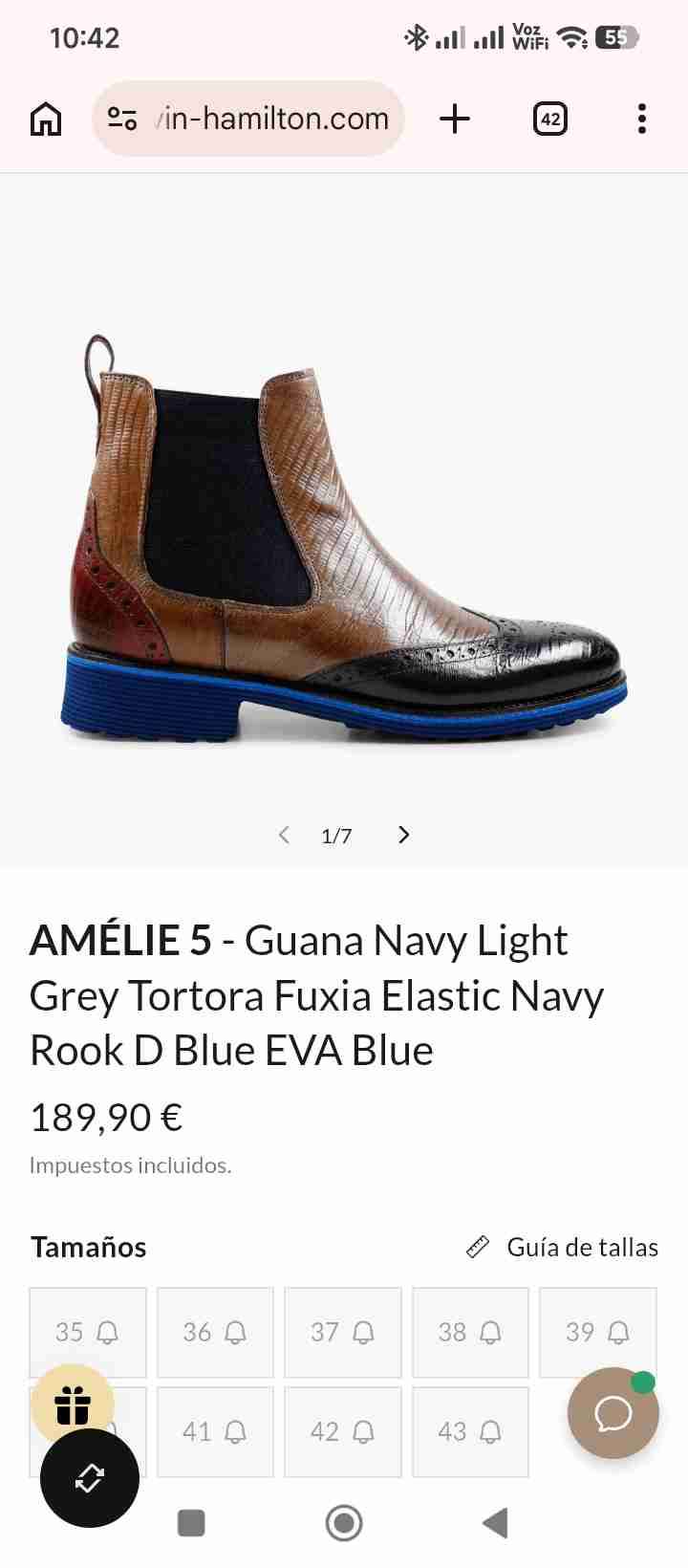Click the black compare arrows icon
688x1568 pixels.
(x=89, y=1477)
